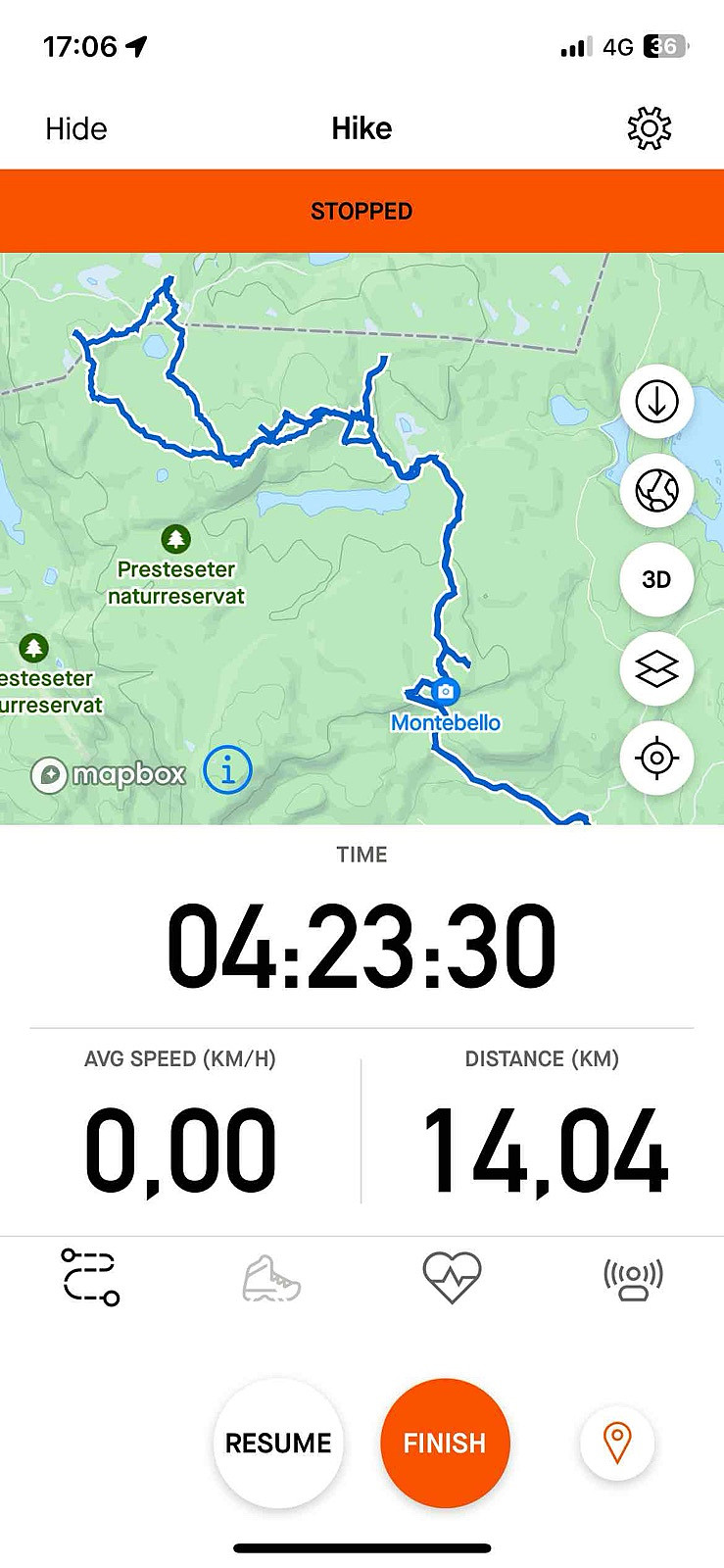The width and height of the screenshot is (724, 1568).
Task: Resume the stopped hike
Action: coord(278,1443)
